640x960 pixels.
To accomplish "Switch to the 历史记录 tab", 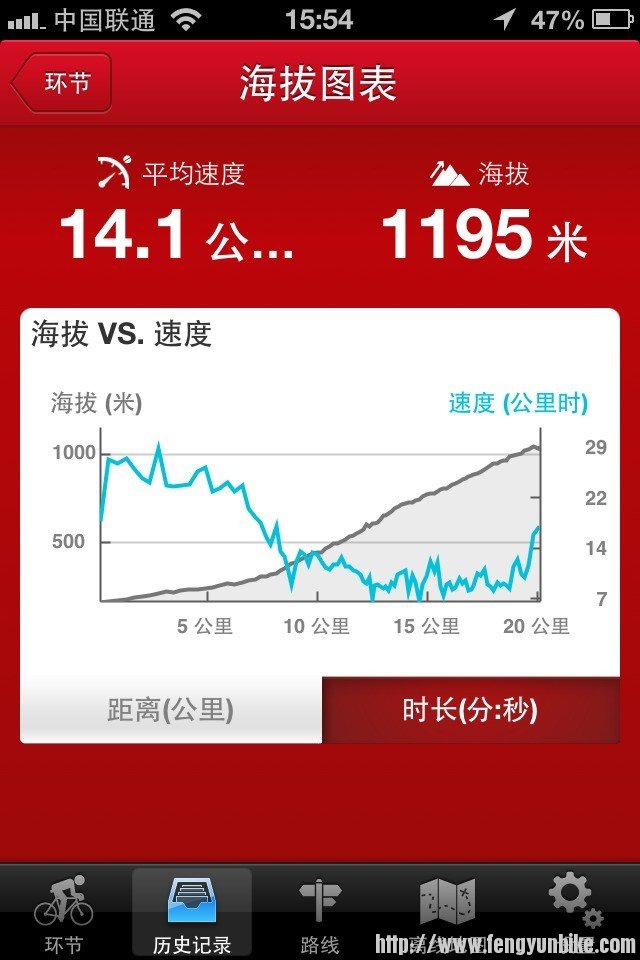I will tap(192, 912).
